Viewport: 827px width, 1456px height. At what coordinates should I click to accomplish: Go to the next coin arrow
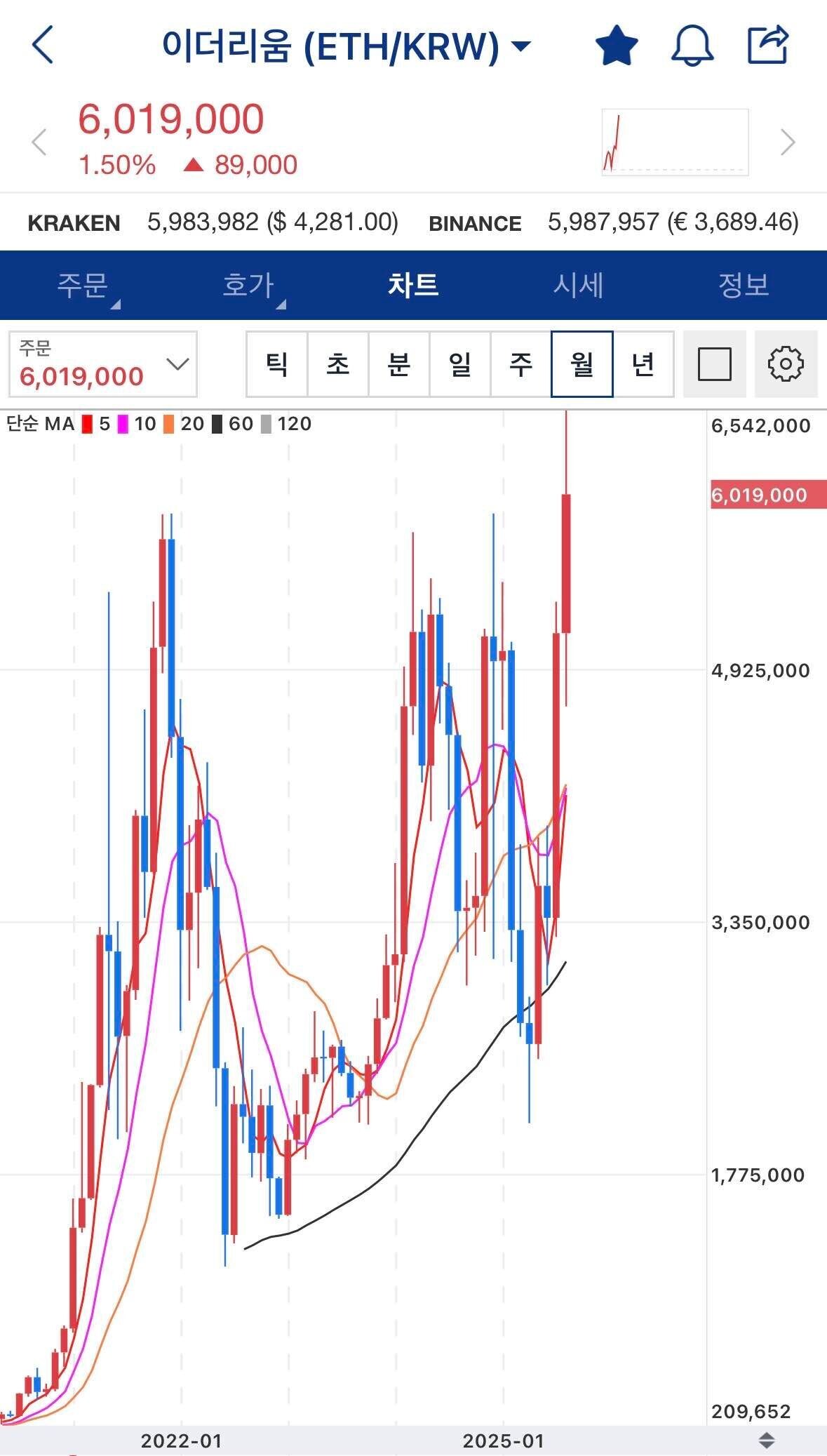(x=788, y=142)
